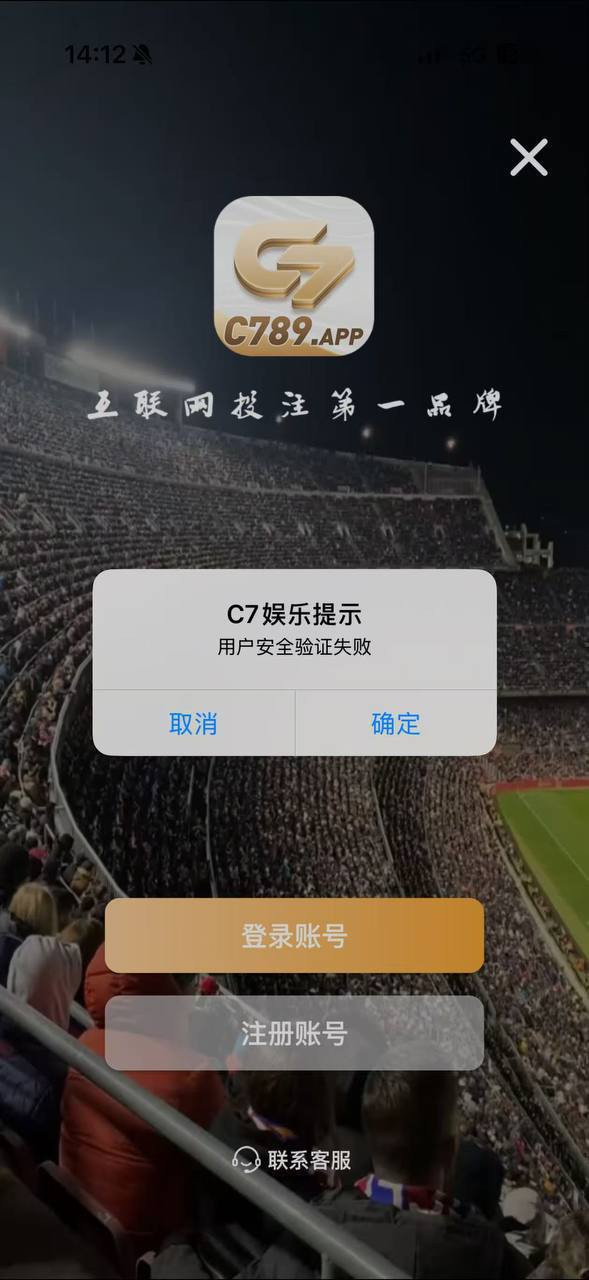This screenshot has height=1280, width=589.
Task: Open 注册账号 to register
Action: point(294,1033)
